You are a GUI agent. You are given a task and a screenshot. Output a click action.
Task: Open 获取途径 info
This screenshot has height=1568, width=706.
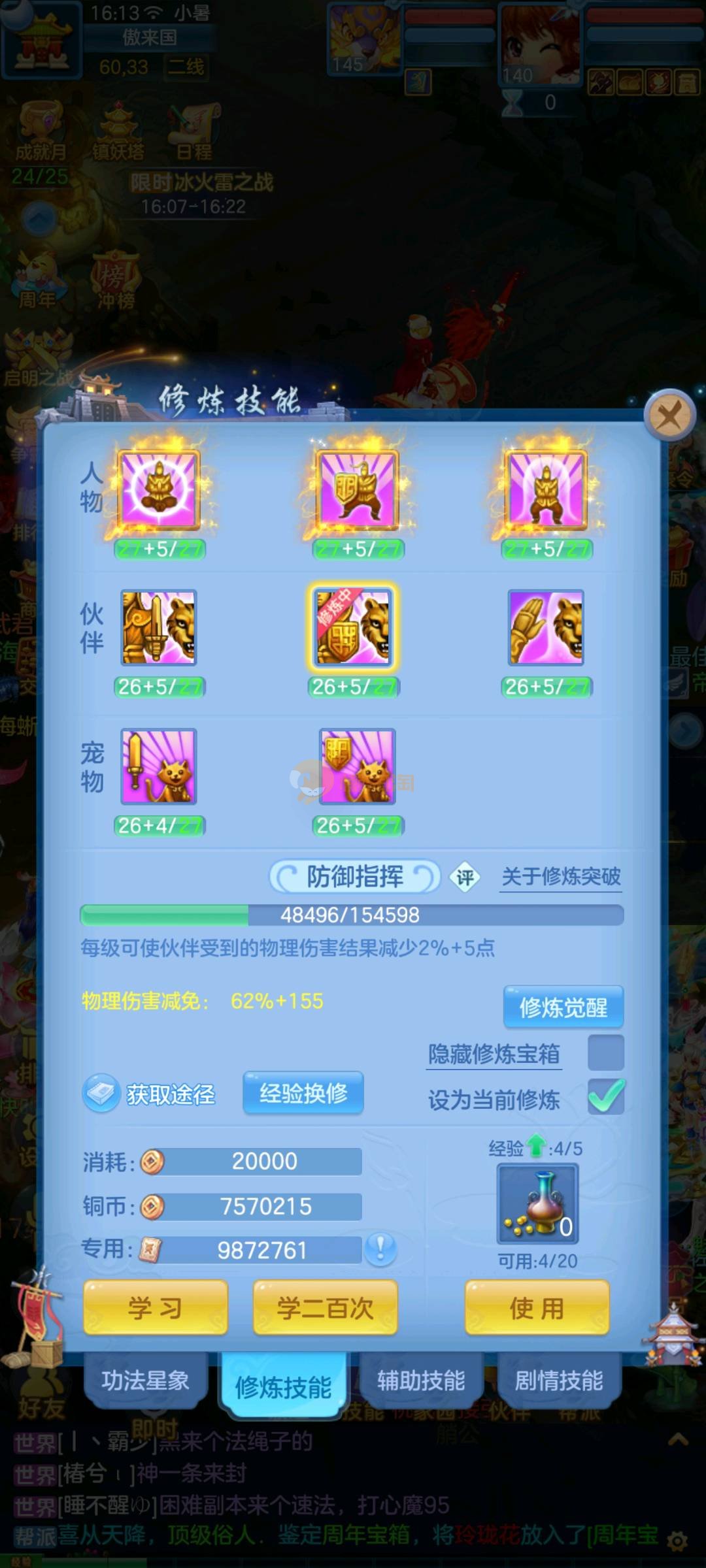pos(150,1094)
